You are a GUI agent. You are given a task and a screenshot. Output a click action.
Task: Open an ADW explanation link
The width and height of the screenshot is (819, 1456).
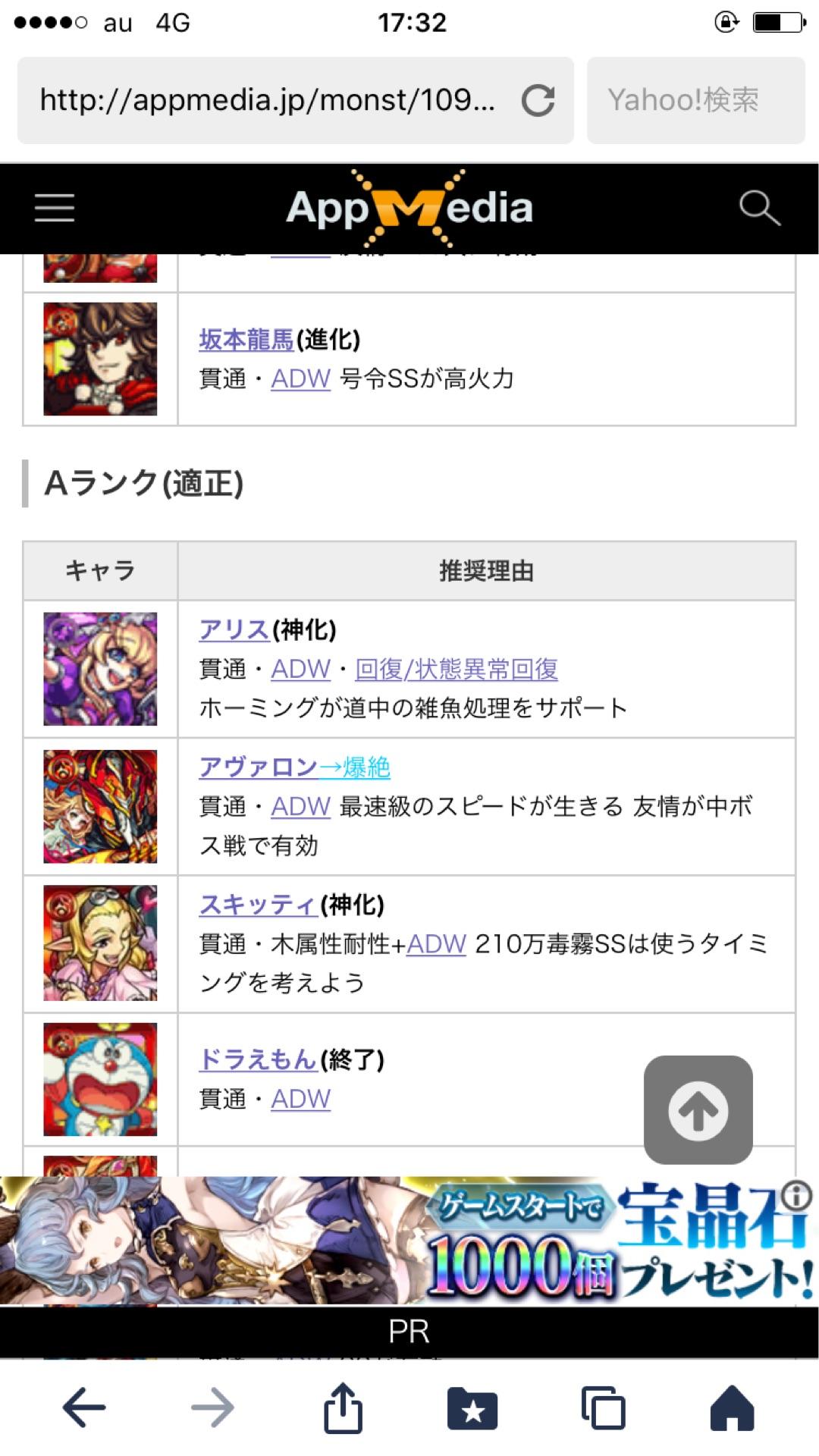click(x=300, y=670)
